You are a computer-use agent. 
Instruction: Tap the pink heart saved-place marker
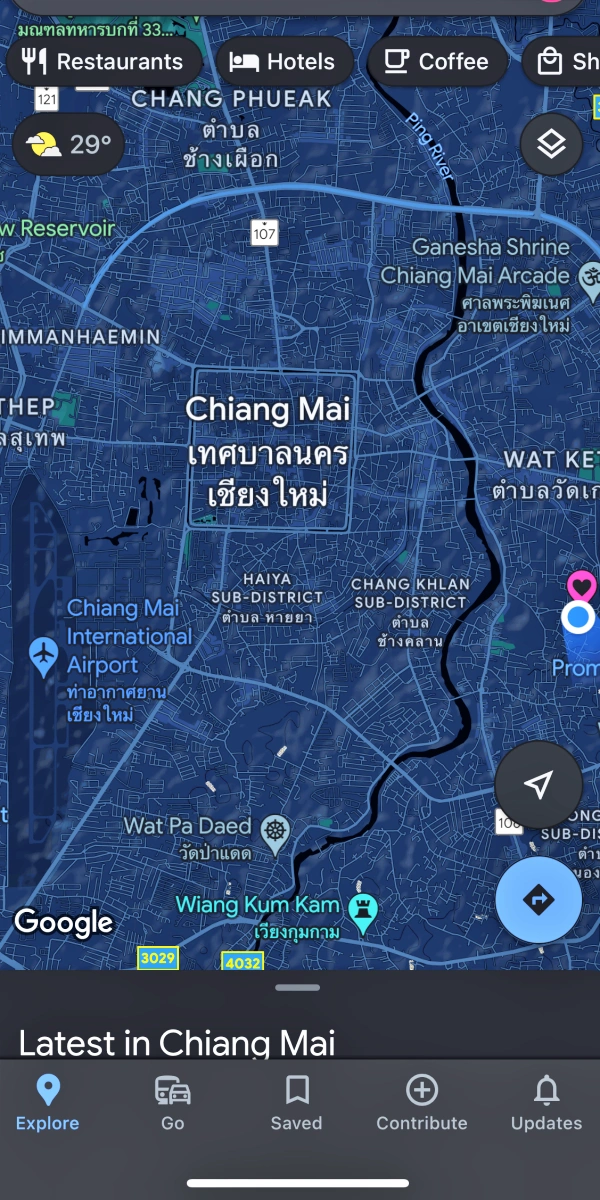[x=581, y=586]
